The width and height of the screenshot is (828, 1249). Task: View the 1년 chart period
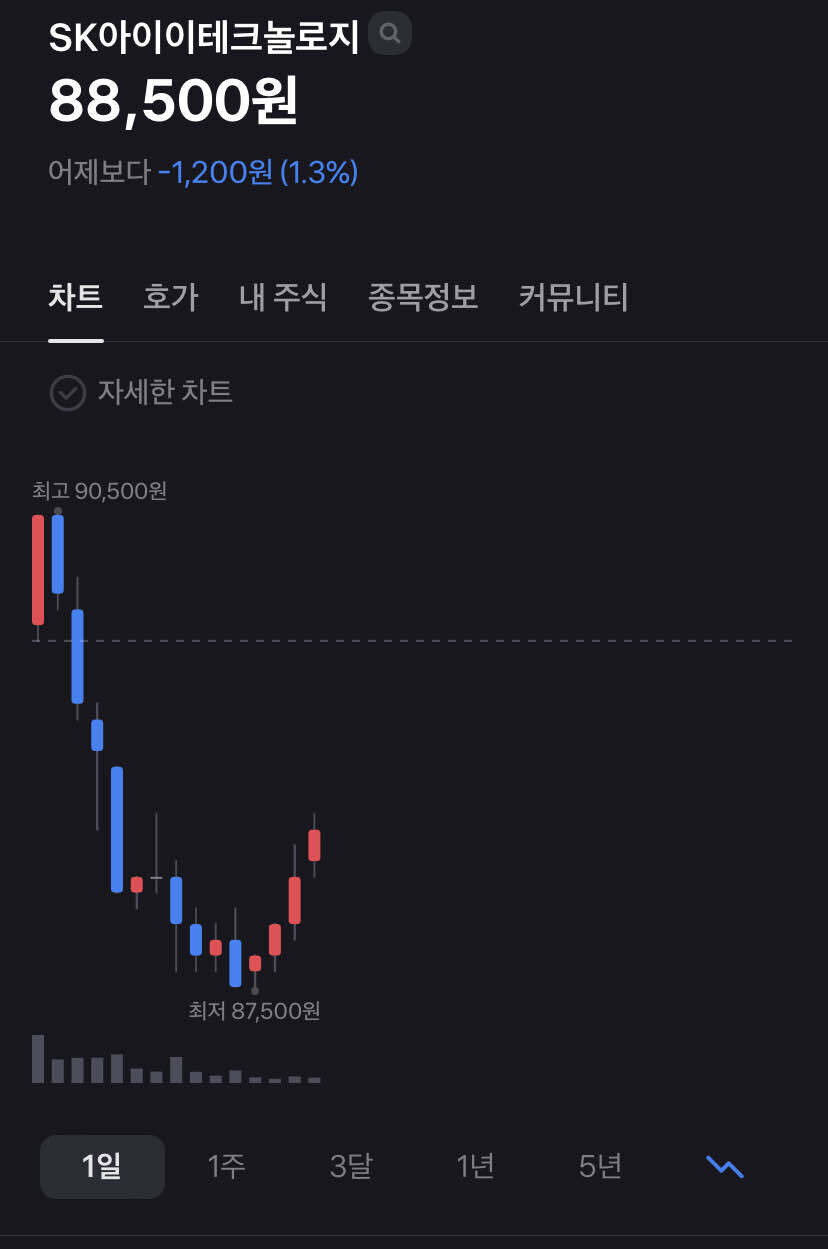point(474,1166)
